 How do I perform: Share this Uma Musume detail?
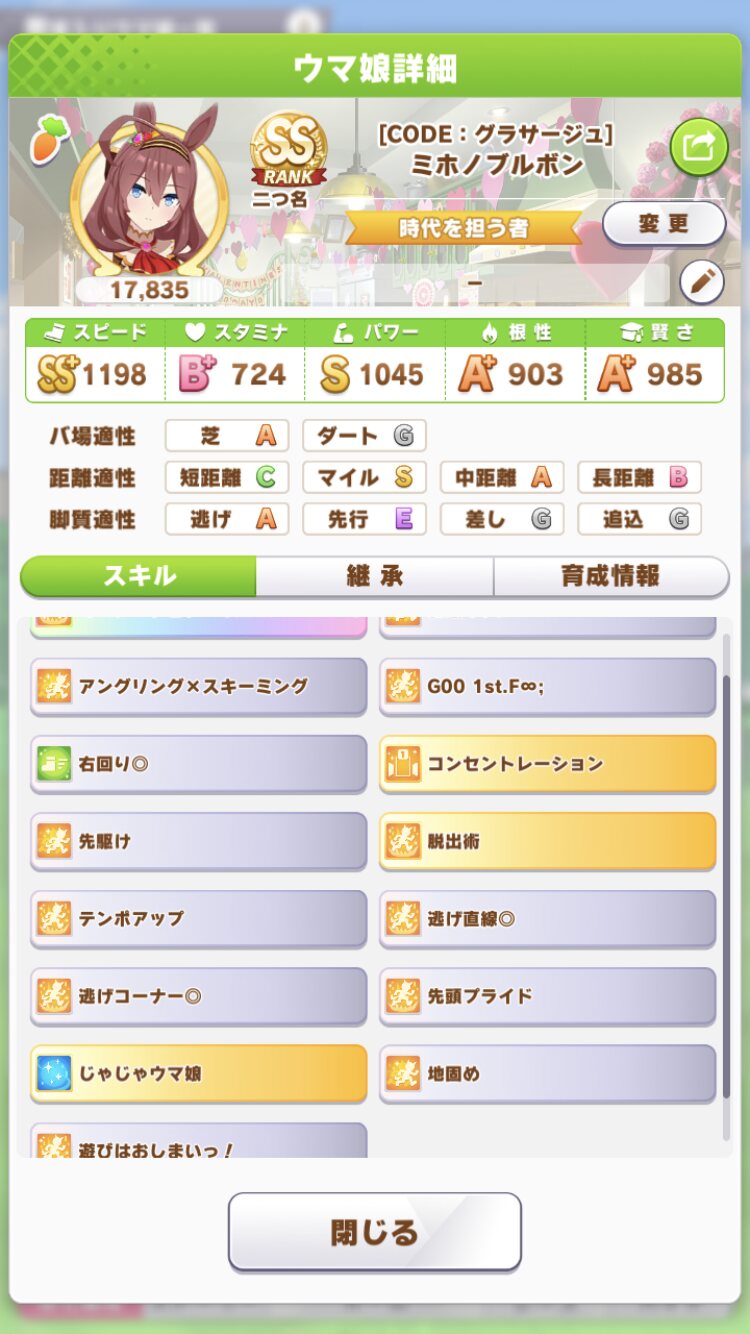point(698,148)
